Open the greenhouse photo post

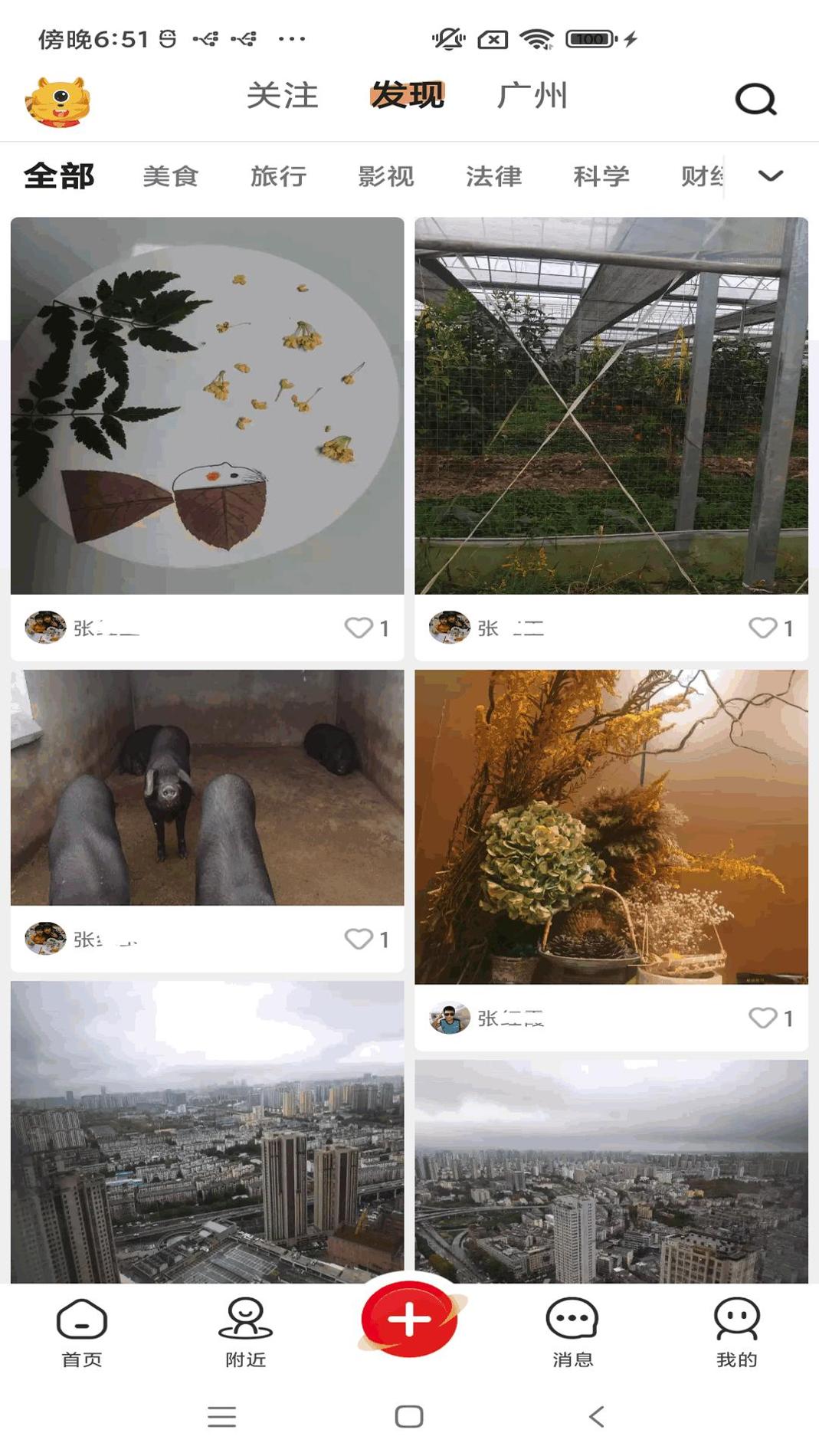coord(611,405)
